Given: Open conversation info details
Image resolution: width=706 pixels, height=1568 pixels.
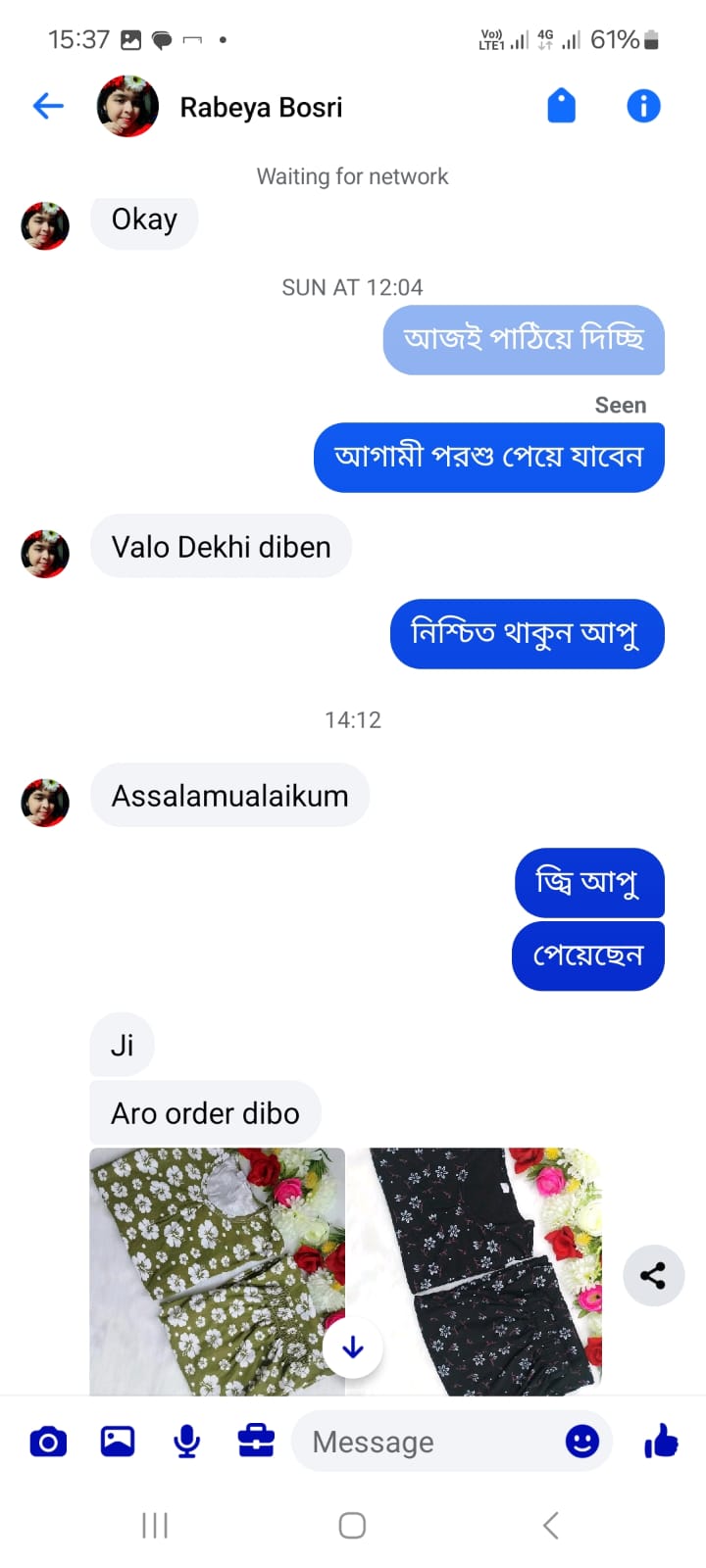Looking at the screenshot, I should coord(643,106).
